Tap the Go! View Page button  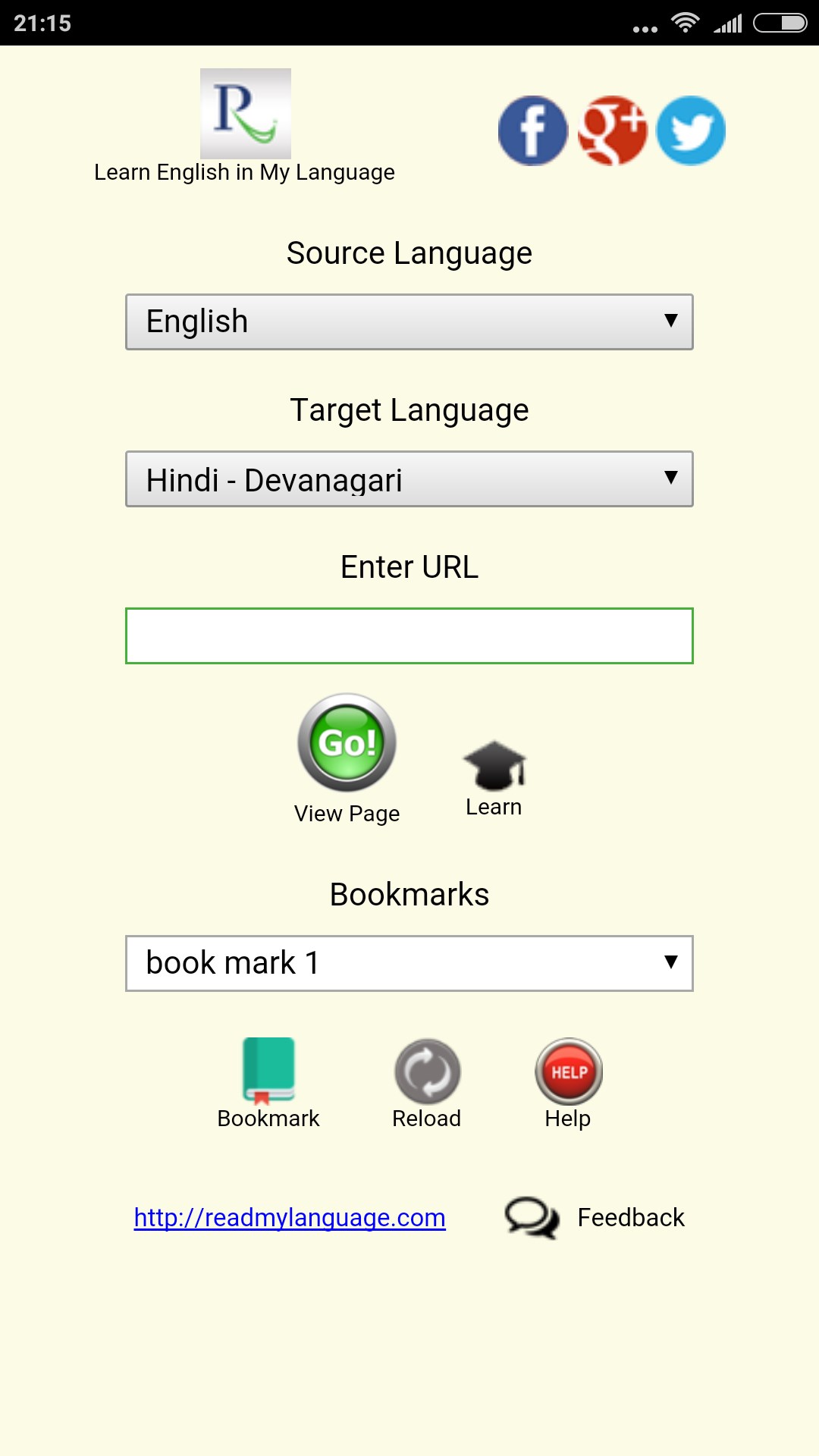(x=347, y=743)
